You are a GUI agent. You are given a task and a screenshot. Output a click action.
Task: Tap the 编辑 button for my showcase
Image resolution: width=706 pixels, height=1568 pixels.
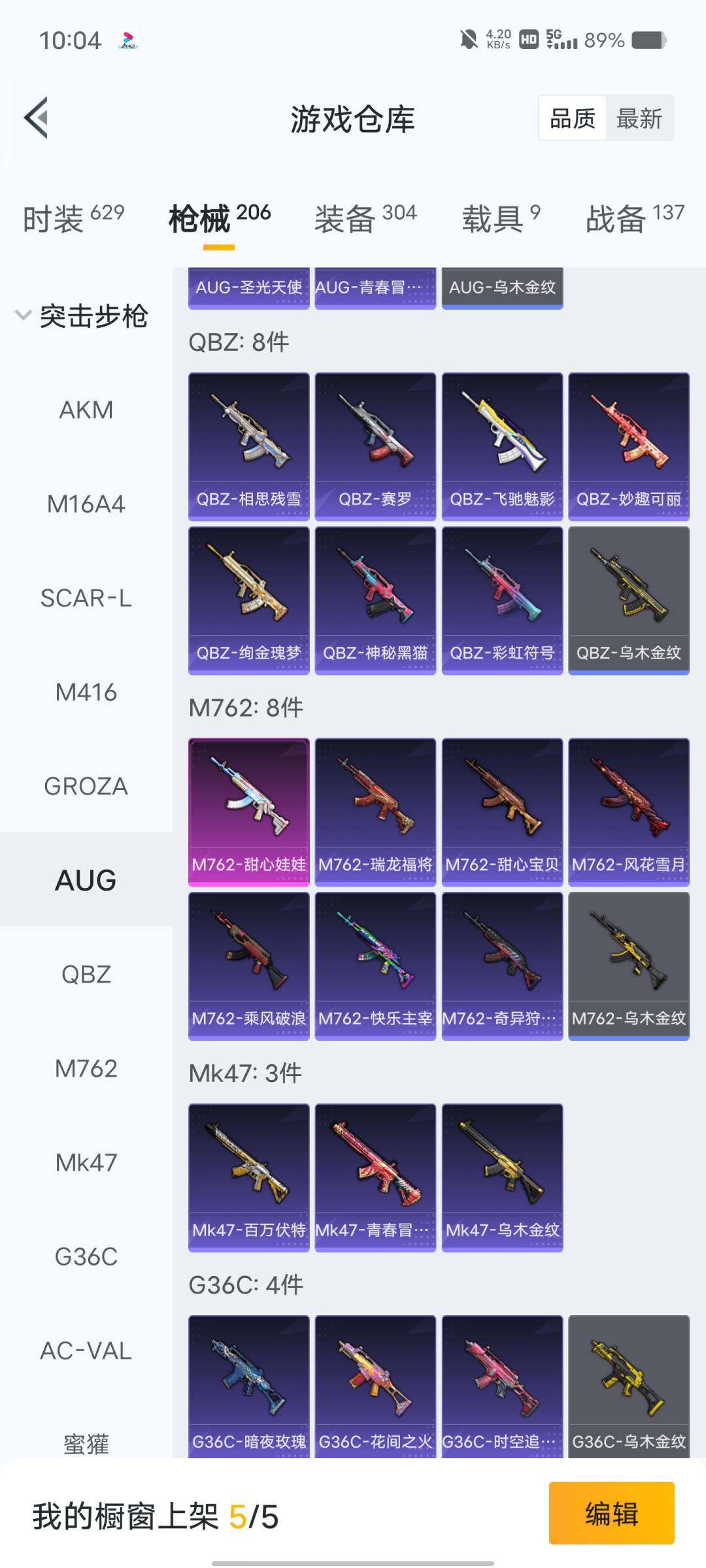pyautogui.click(x=611, y=1513)
